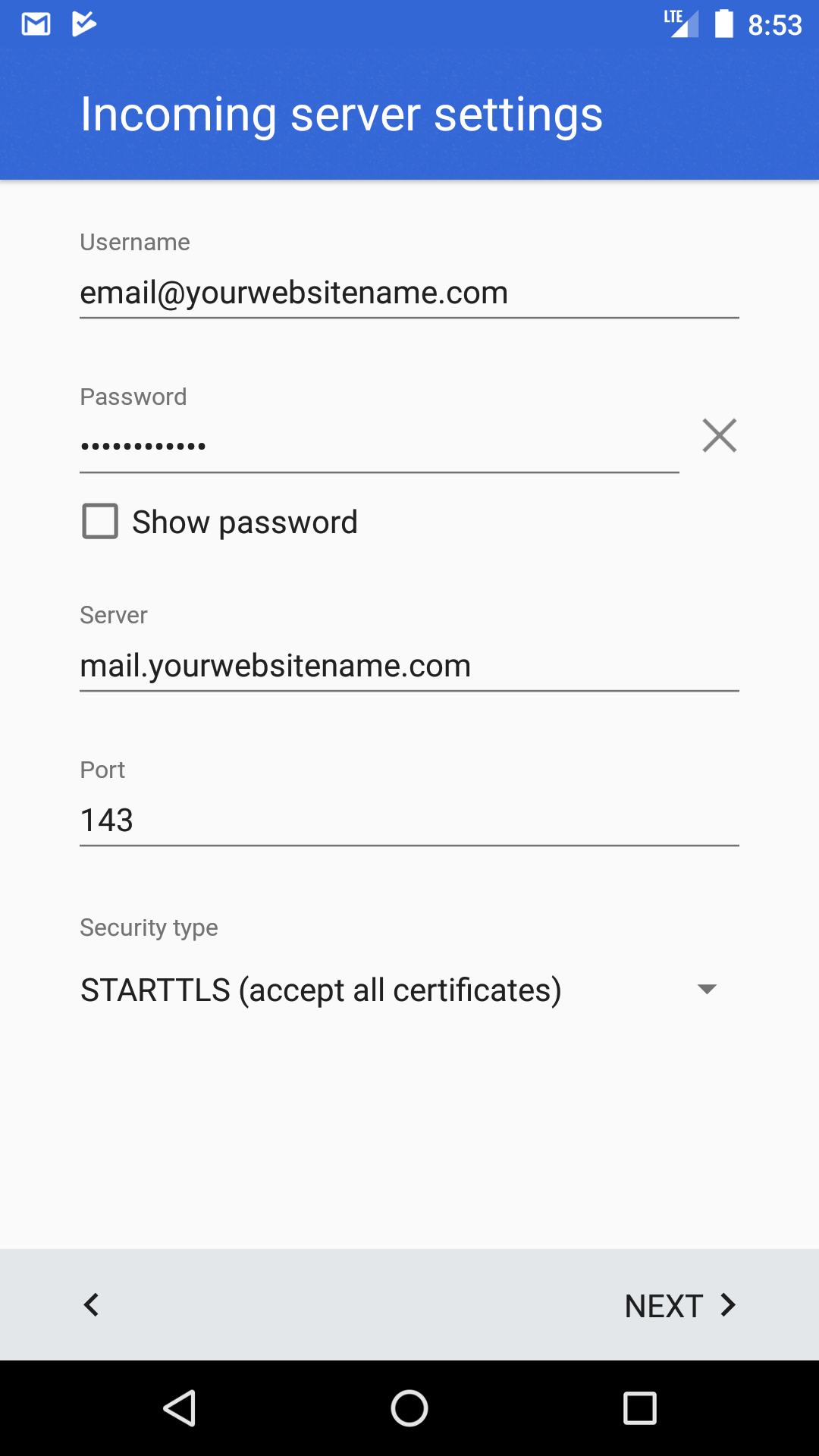Open the recent apps overview
819x1456 pixels.
click(x=639, y=1408)
